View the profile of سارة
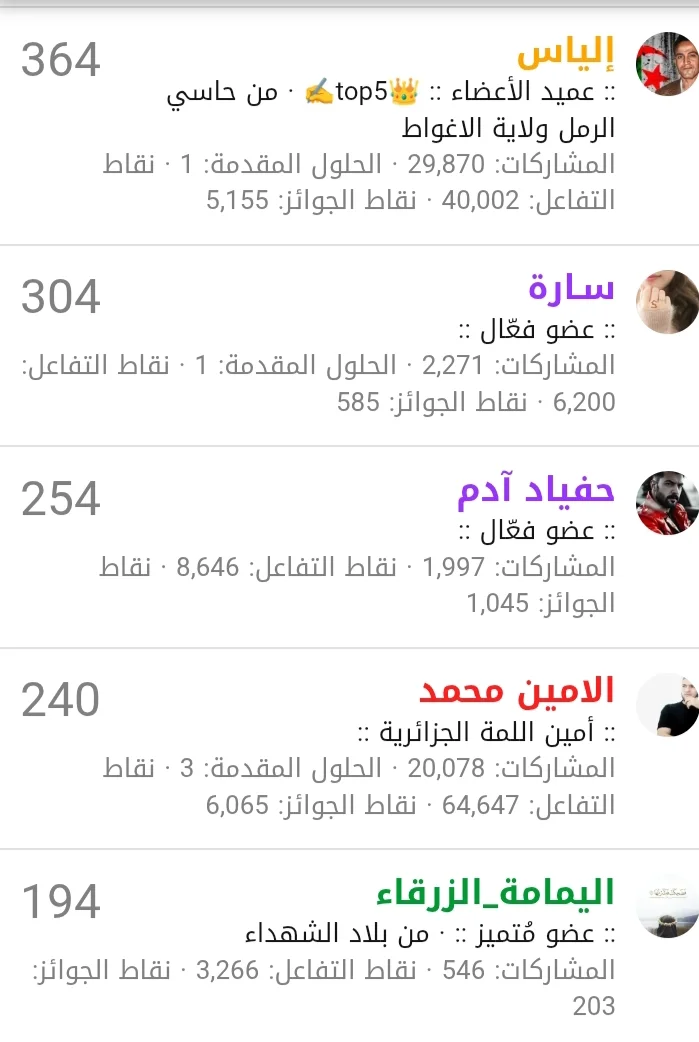The width and height of the screenshot is (699, 1042). click(572, 289)
